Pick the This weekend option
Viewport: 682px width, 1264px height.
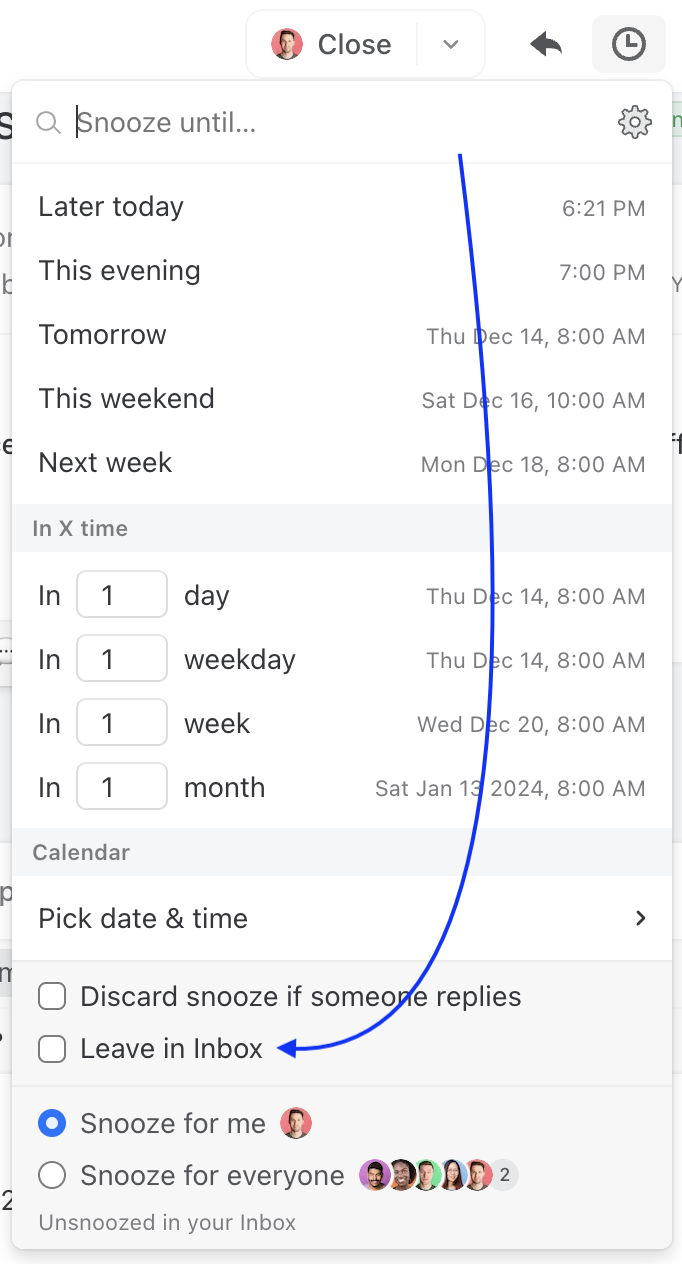pos(342,399)
